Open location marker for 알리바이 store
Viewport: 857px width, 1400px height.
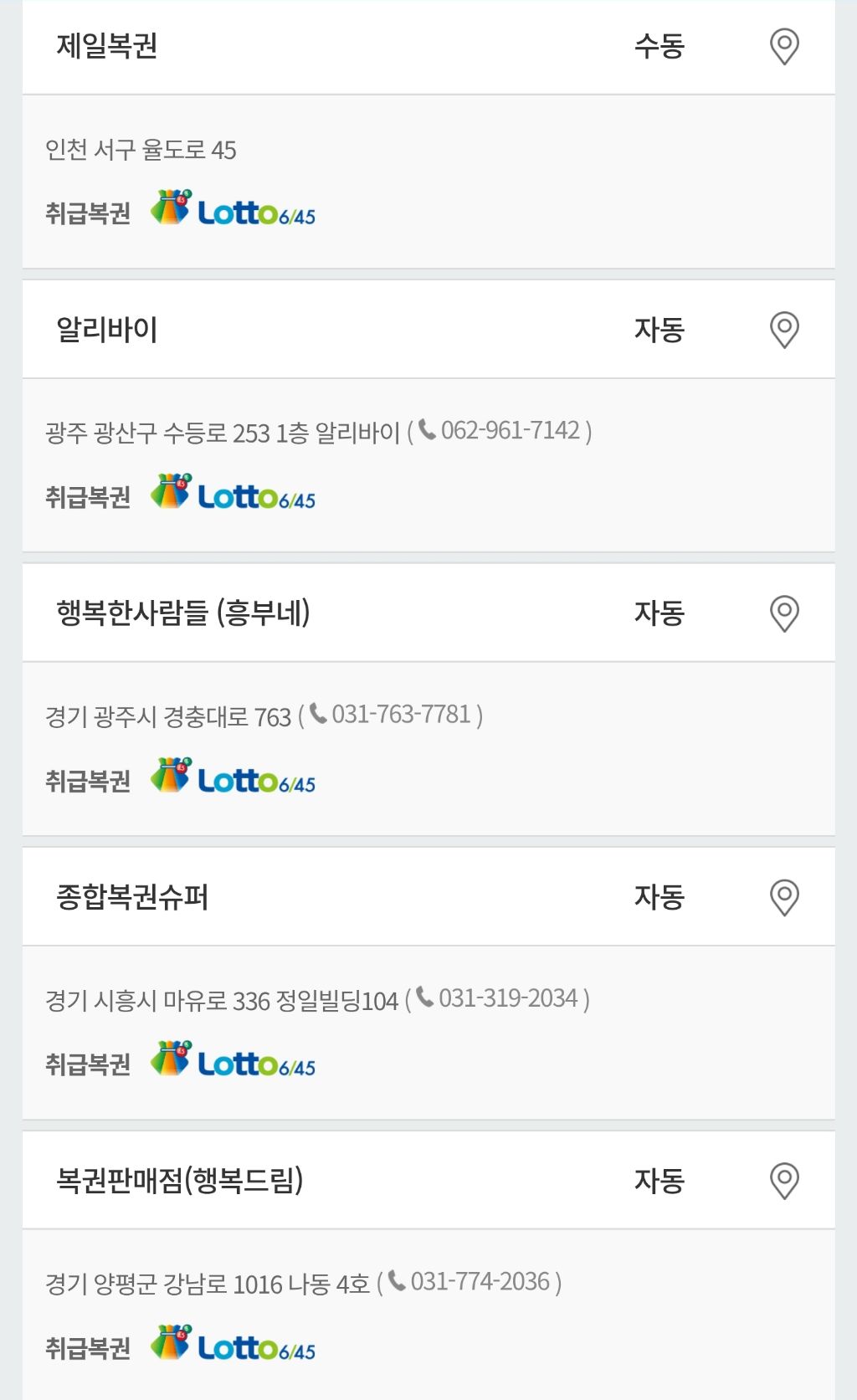click(785, 328)
